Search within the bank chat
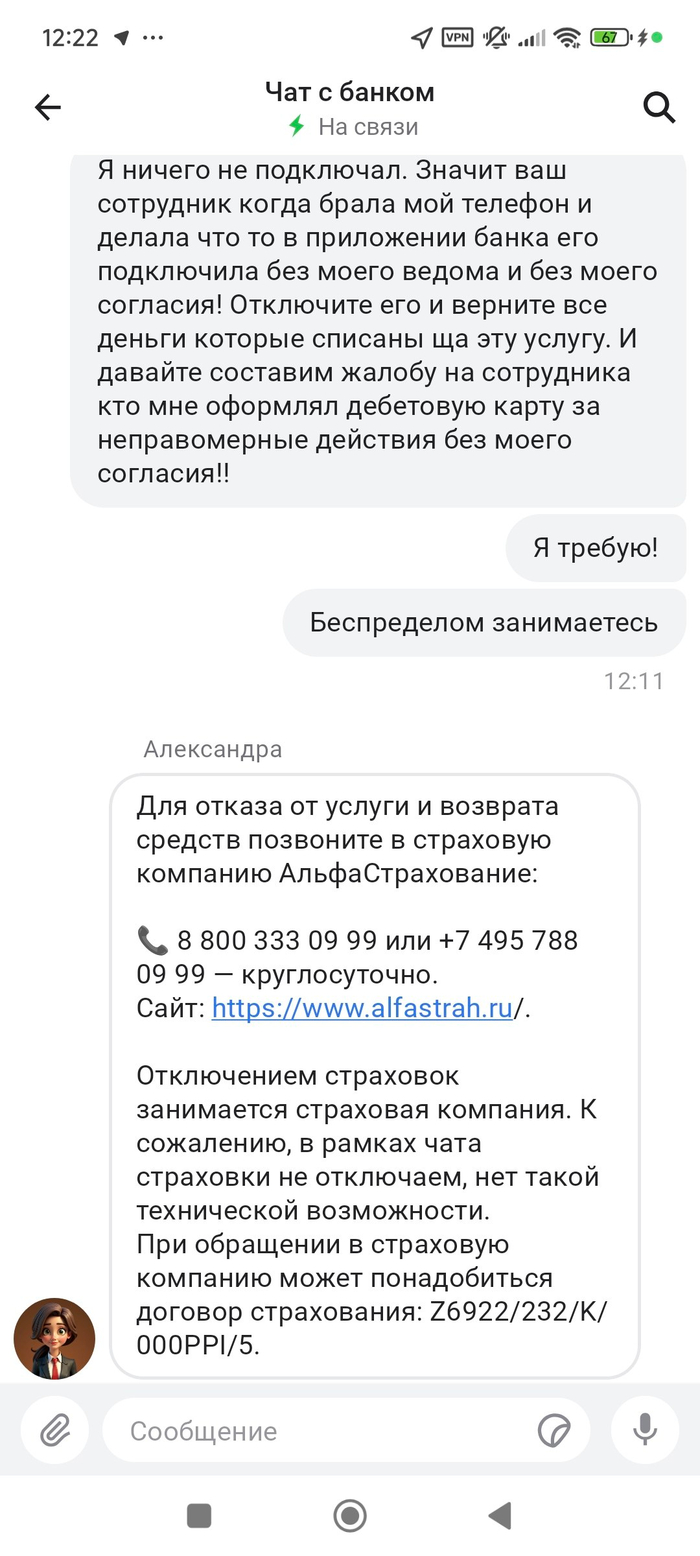 coord(659,108)
